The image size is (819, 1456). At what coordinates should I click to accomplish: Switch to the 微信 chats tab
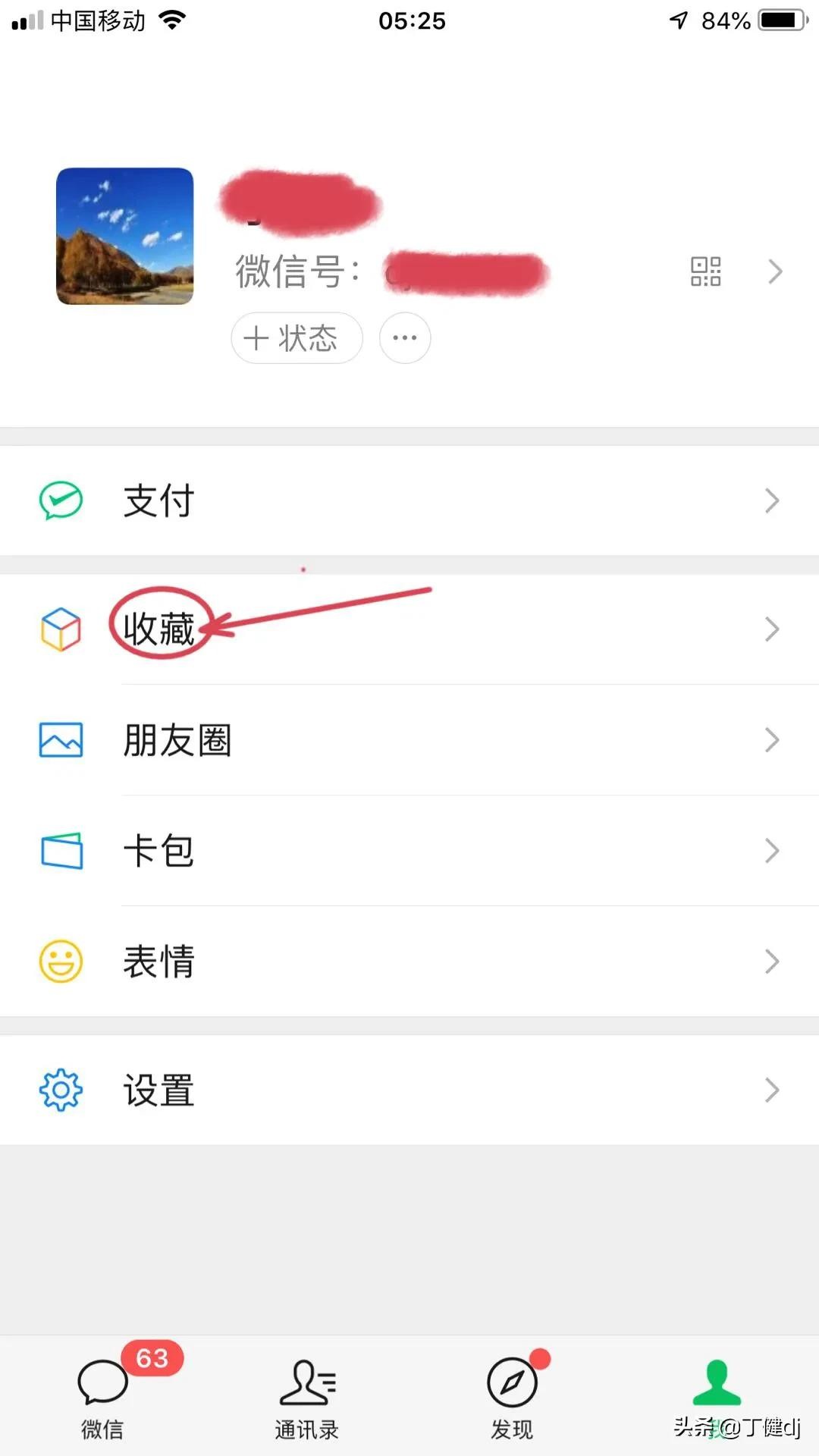point(102,1397)
